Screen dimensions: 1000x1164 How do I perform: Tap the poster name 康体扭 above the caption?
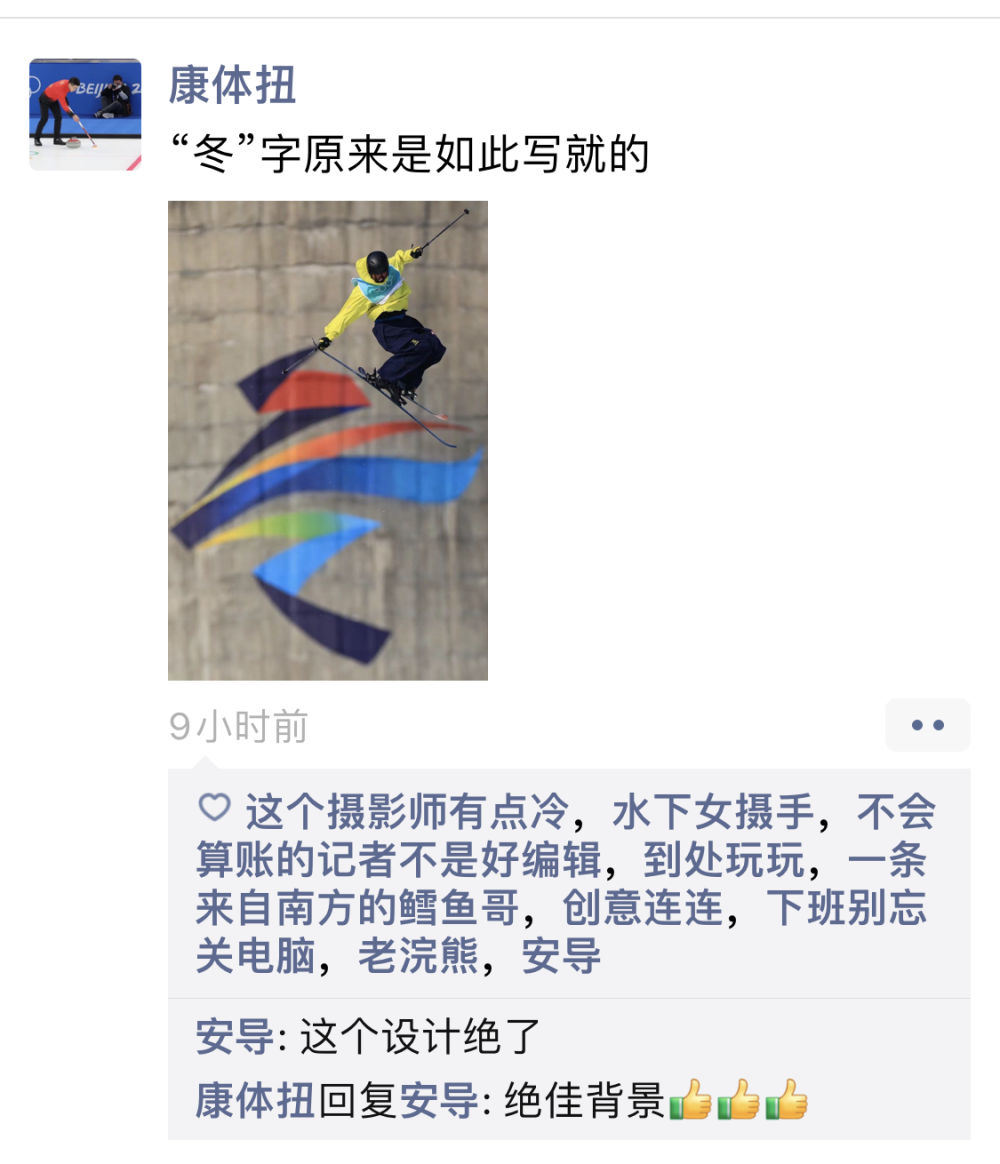(232, 85)
